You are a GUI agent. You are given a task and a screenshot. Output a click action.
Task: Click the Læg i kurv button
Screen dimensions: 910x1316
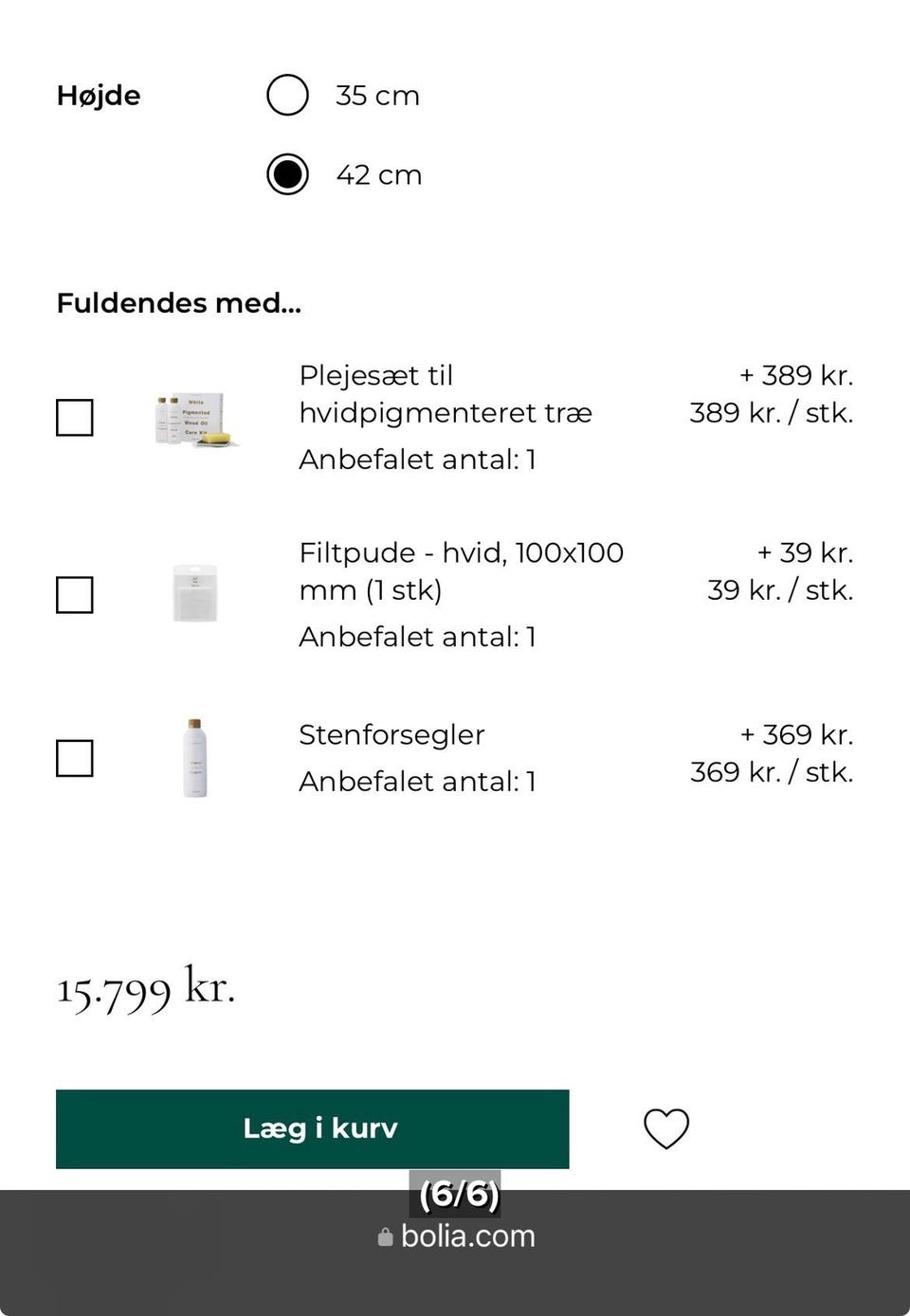313,1128
